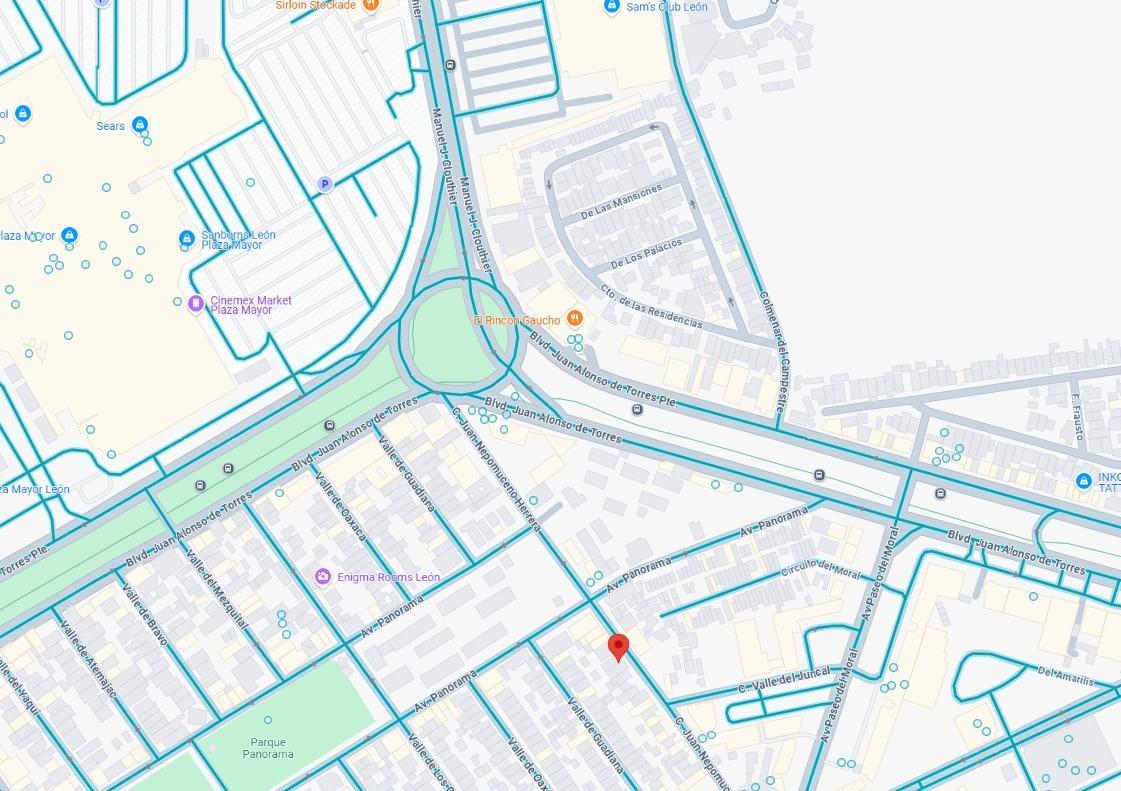
Task: Tap the Sanborns León Plaza Mayor marker
Action: (x=187, y=239)
